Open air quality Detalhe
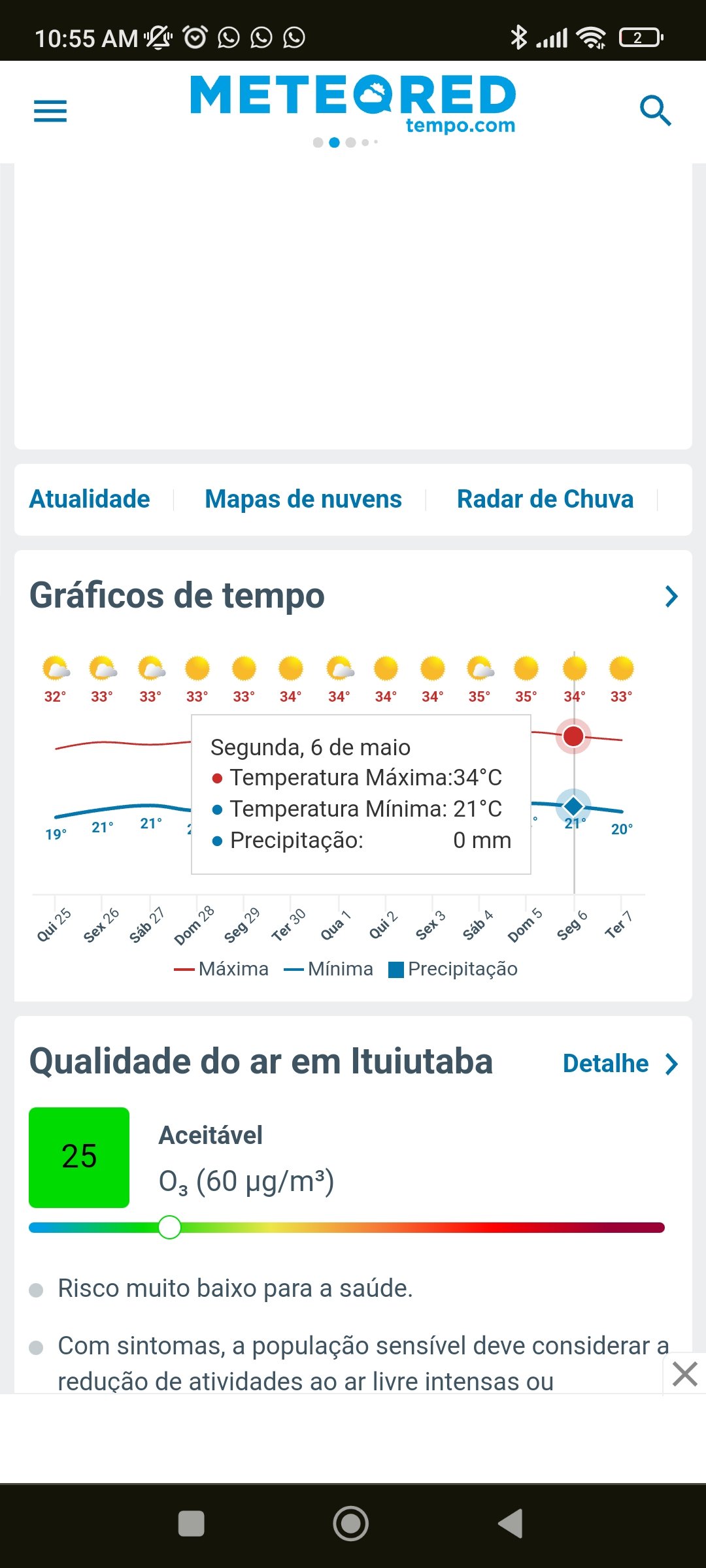Screen dimensions: 706x1568 620,1064
